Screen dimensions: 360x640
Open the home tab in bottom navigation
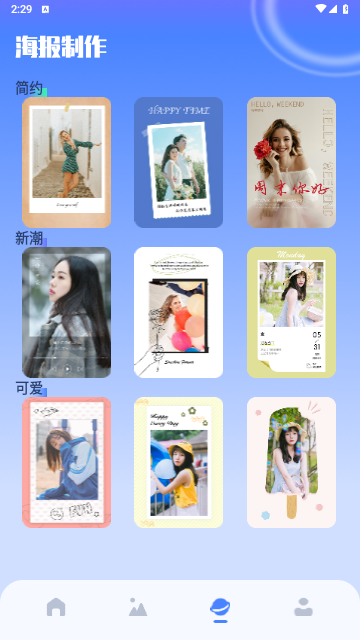[56, 607]
